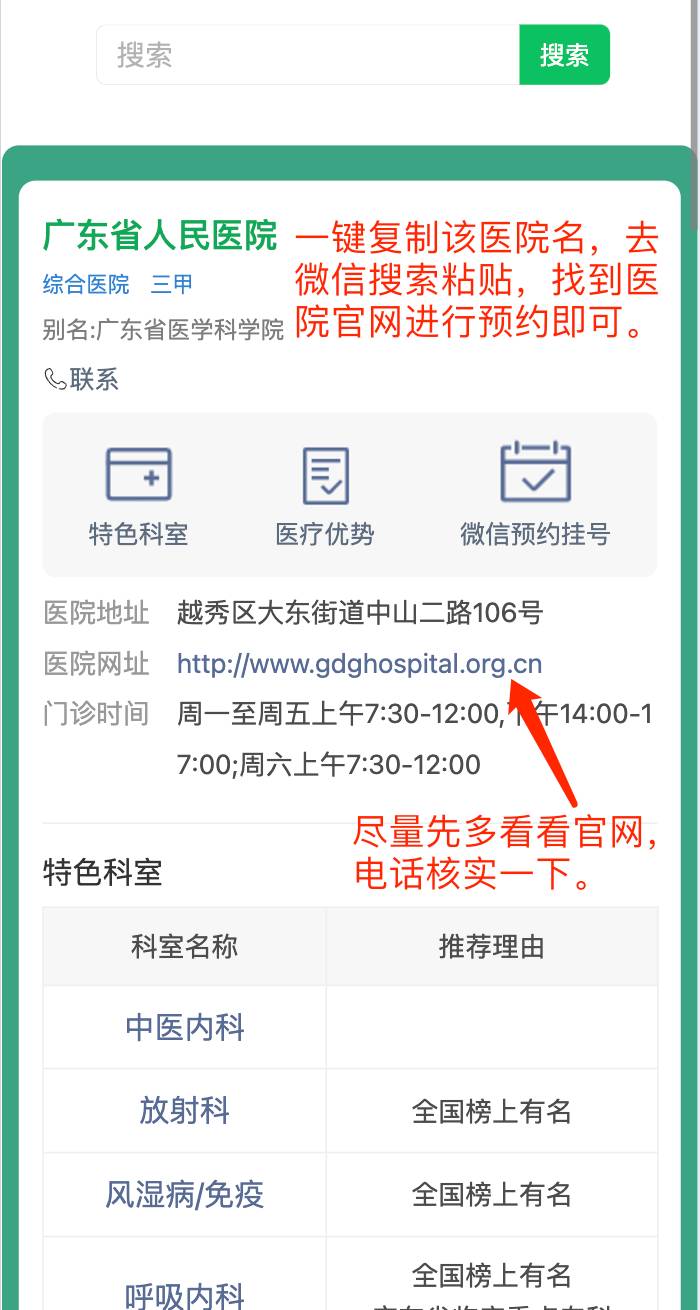Tap 联系 to contact the hospital
Viewport: 700px width, 1310px height.
pos(82,379)
